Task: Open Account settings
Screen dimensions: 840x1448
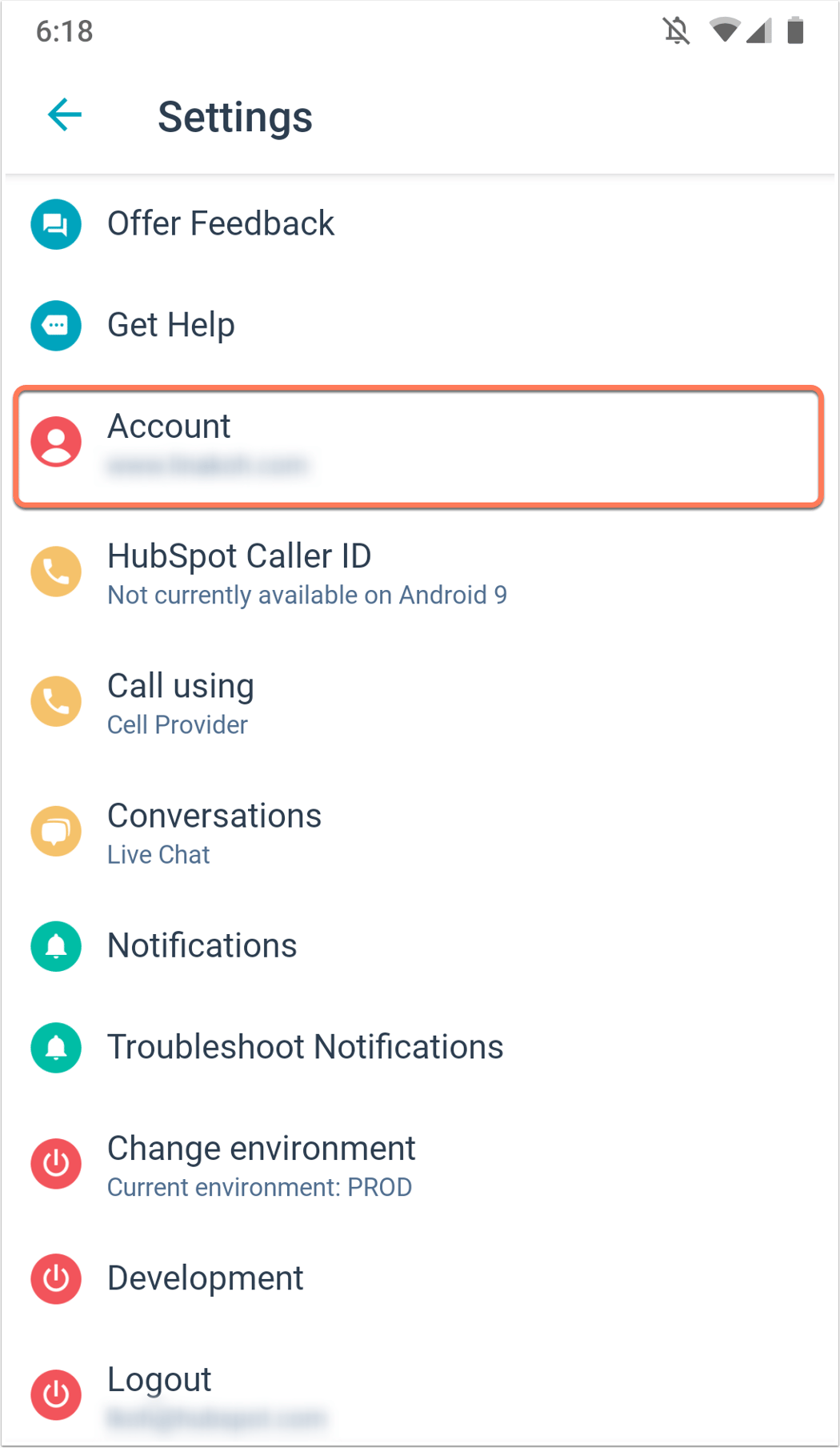Action: 418,446
